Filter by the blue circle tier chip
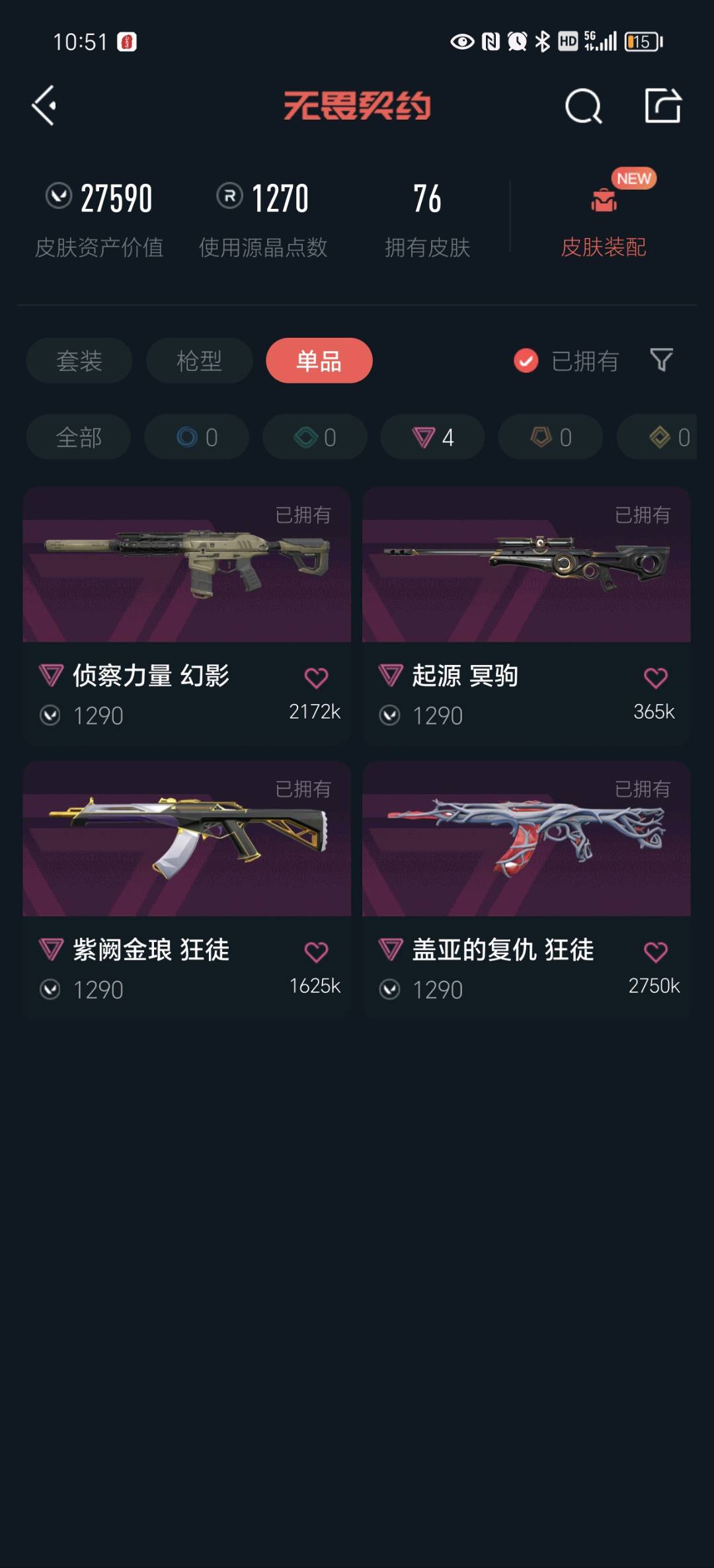The width and height of the screenshot is (714, 1568). [x=197, y=437]
